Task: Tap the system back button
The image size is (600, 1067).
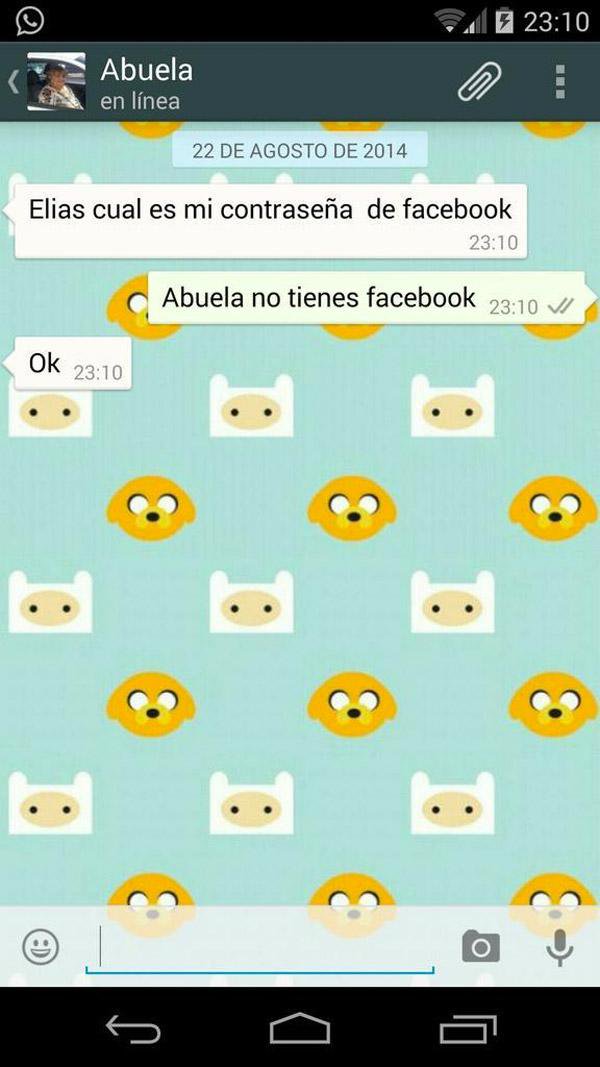Action: [133, 1028]
